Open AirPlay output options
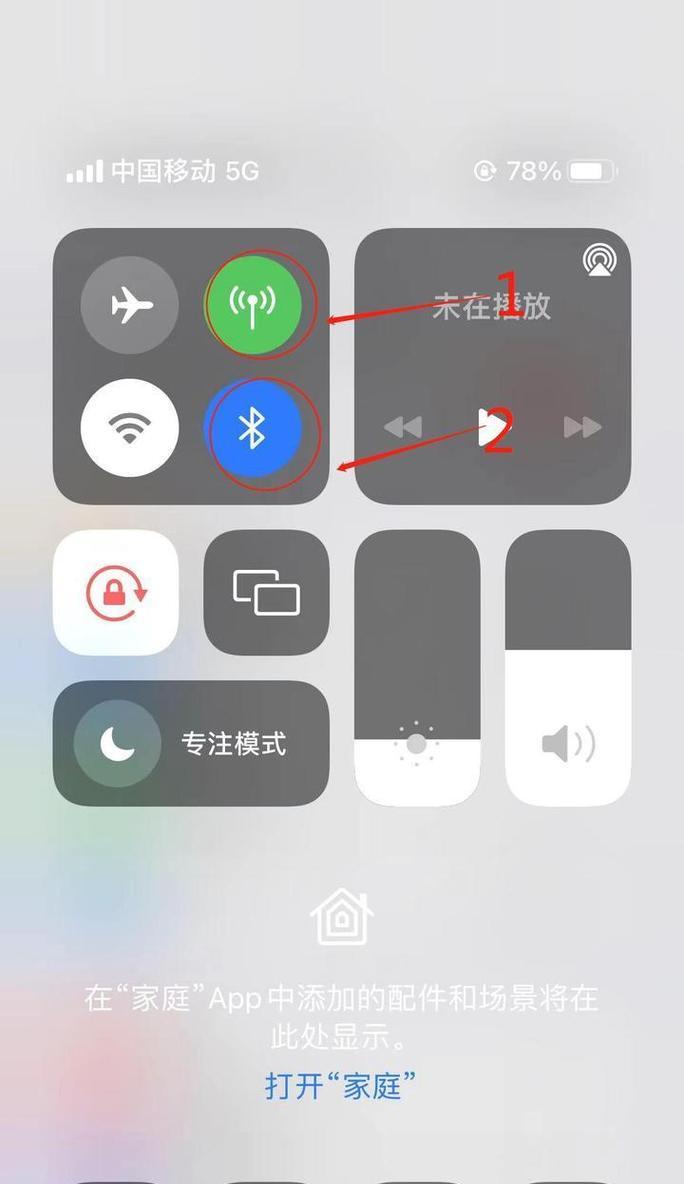 [599, 261]
